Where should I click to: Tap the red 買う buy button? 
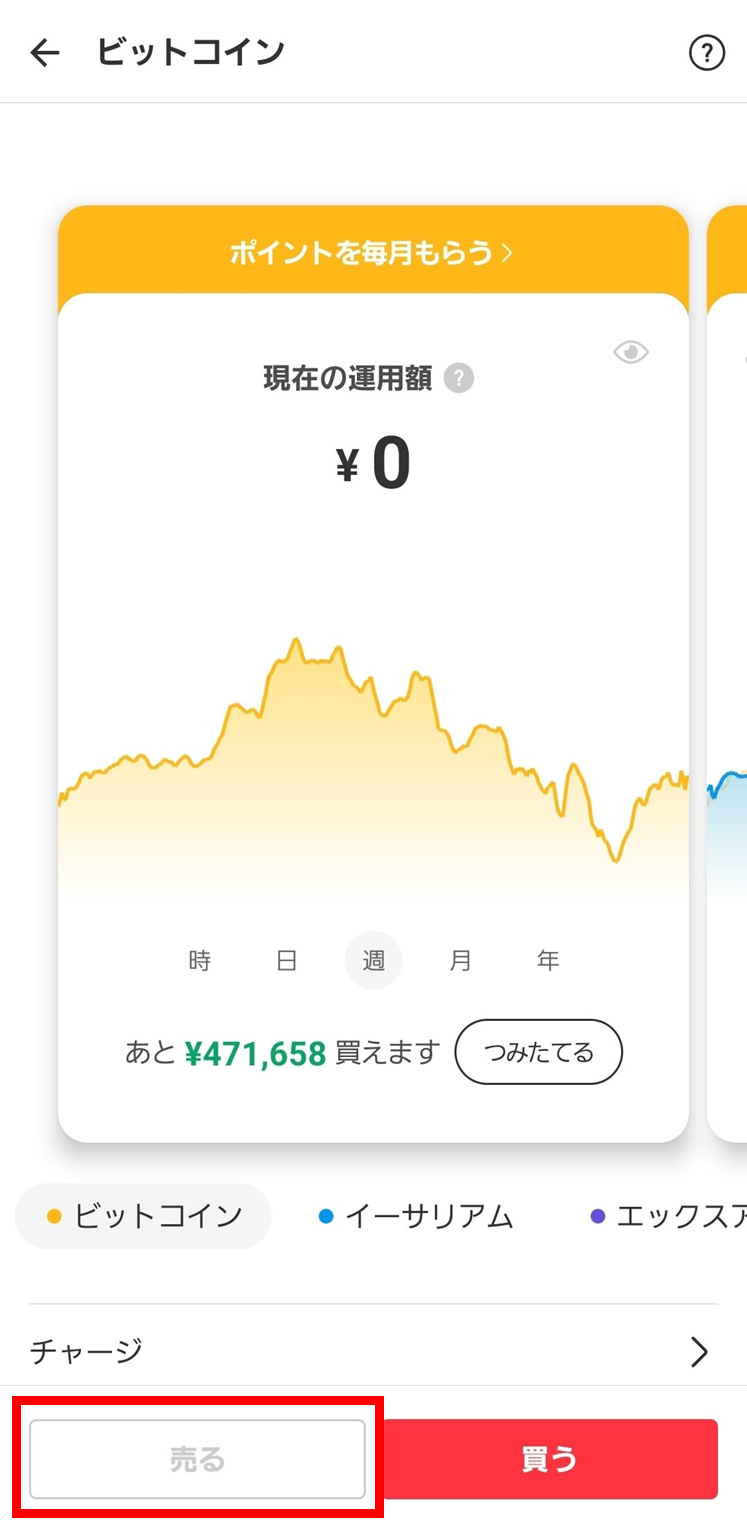[550, 1459]
